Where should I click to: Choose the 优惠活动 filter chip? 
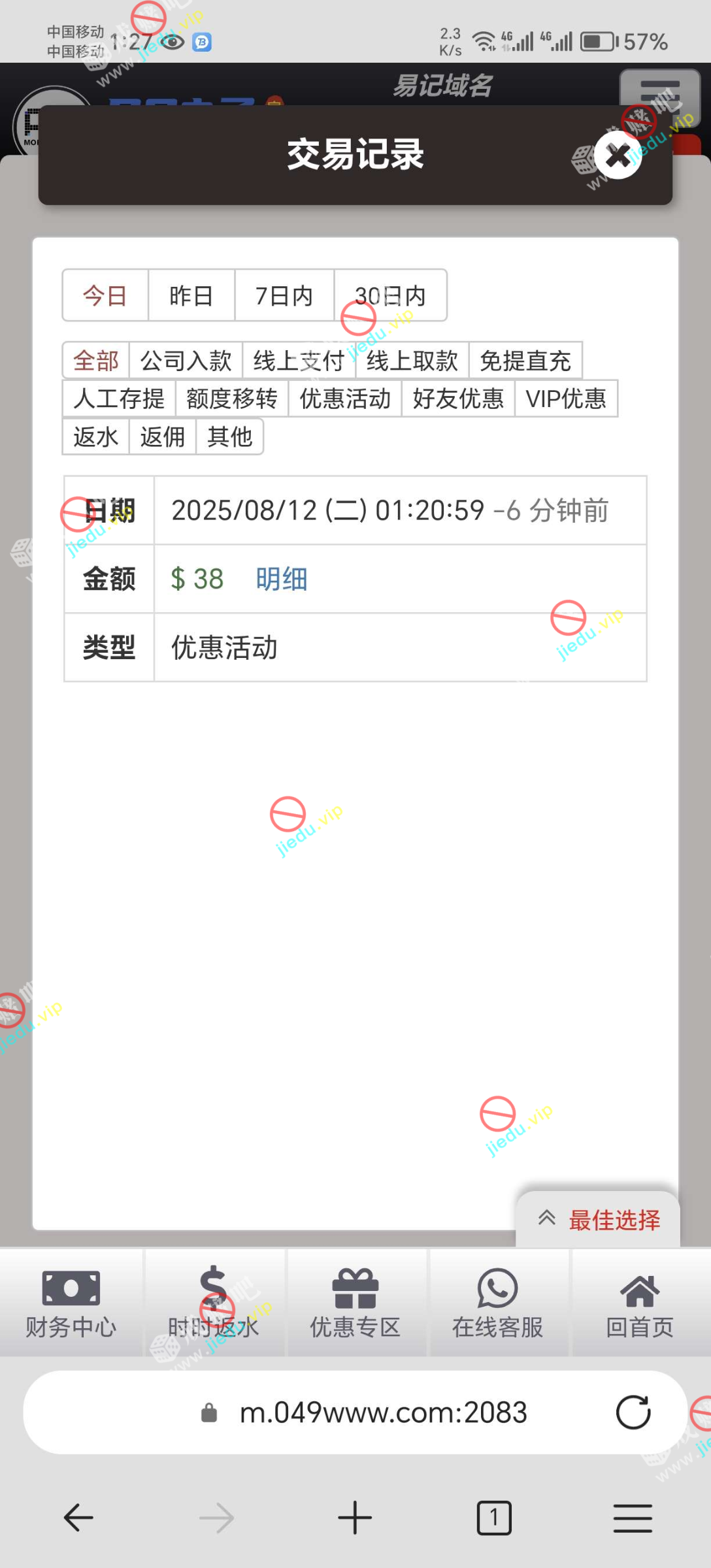(x=344, y=399)
